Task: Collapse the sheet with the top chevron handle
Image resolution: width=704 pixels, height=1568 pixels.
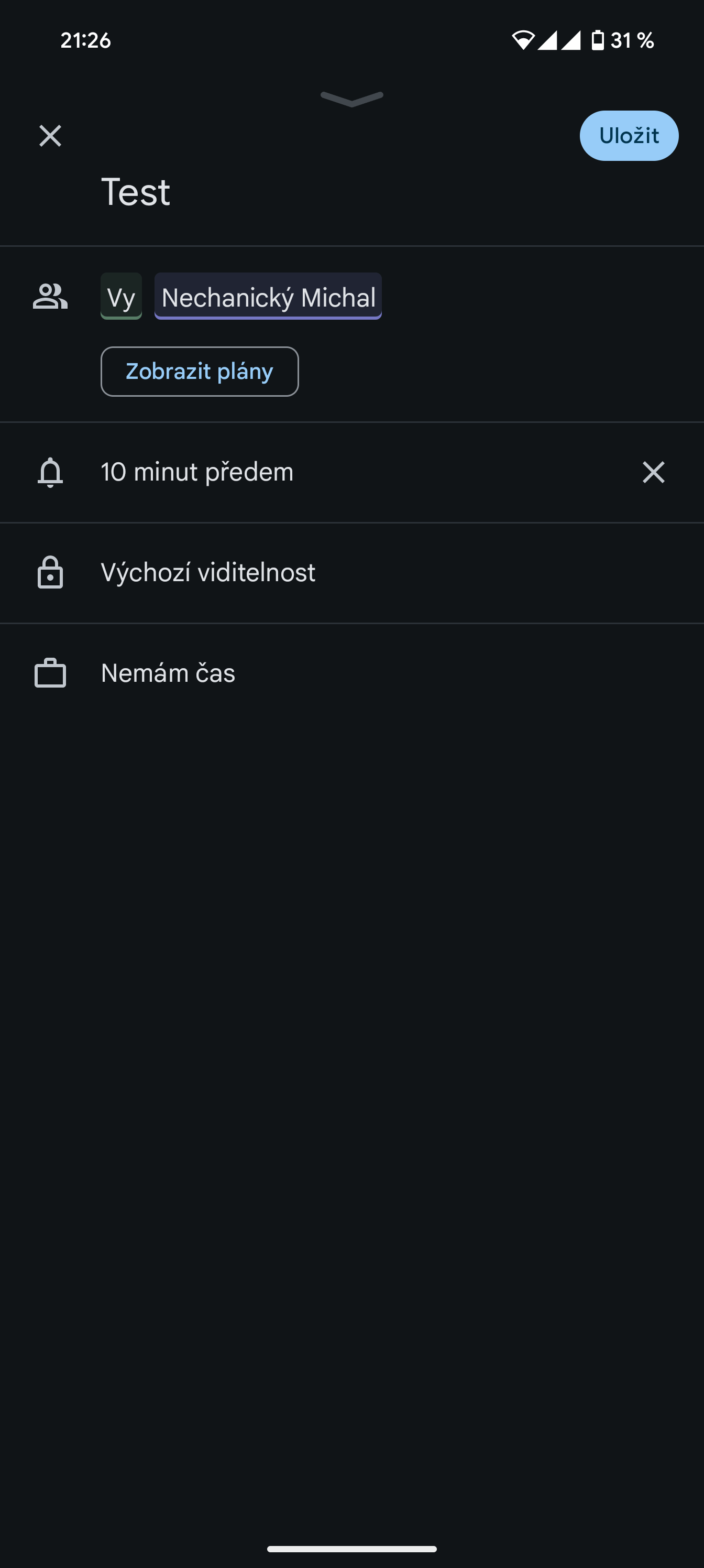Action: 351,99
